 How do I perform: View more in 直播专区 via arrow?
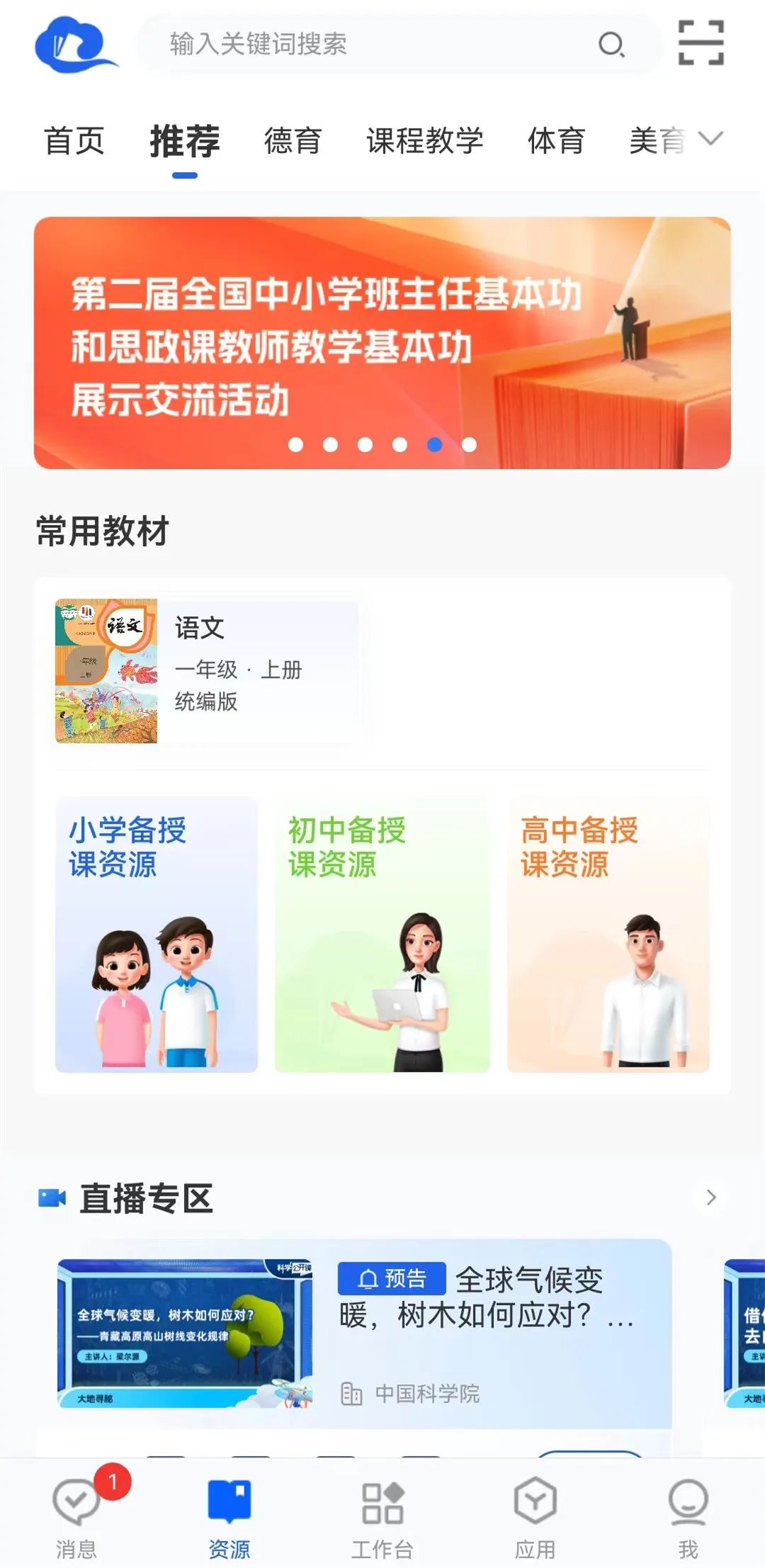[711, 1197]
